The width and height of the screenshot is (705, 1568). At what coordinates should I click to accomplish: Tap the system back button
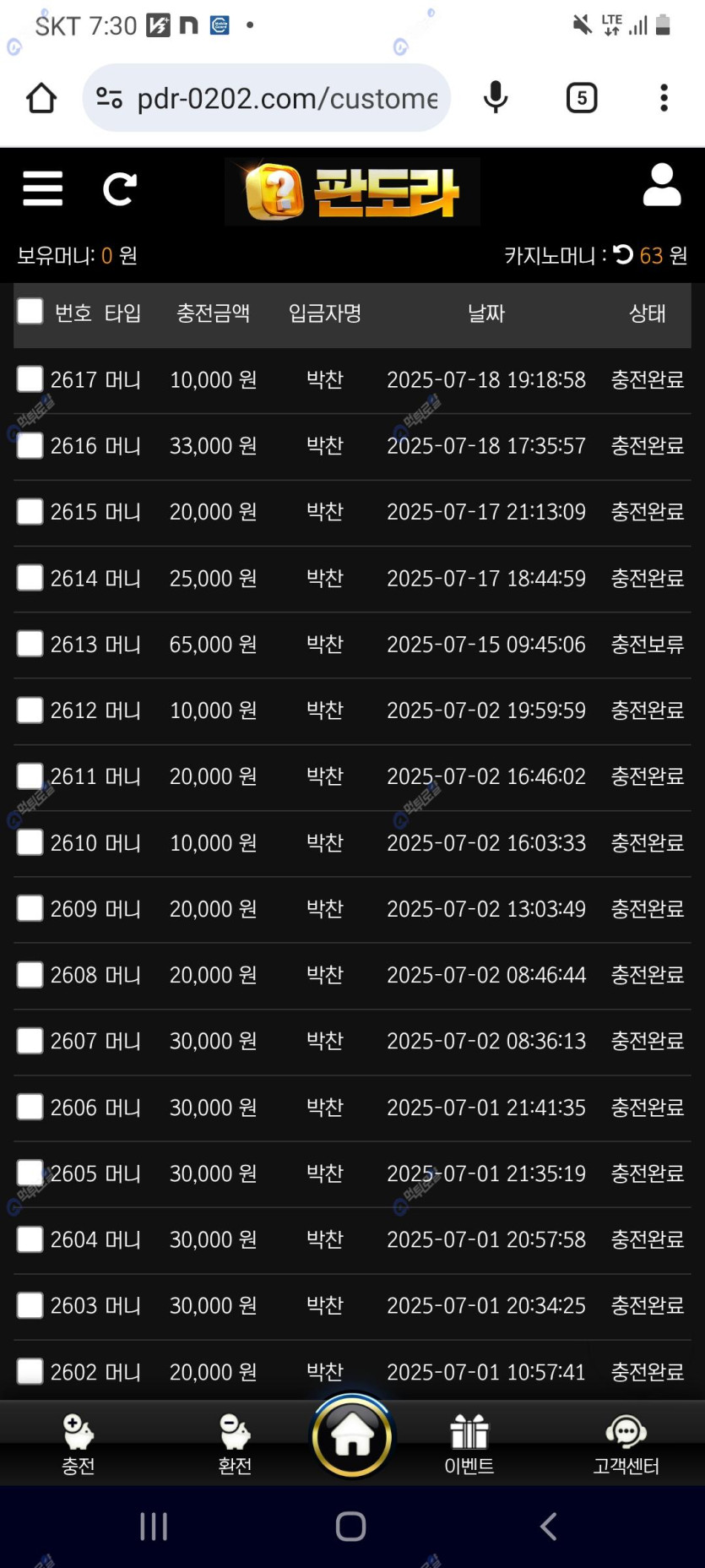click(x=548, y=1526)
